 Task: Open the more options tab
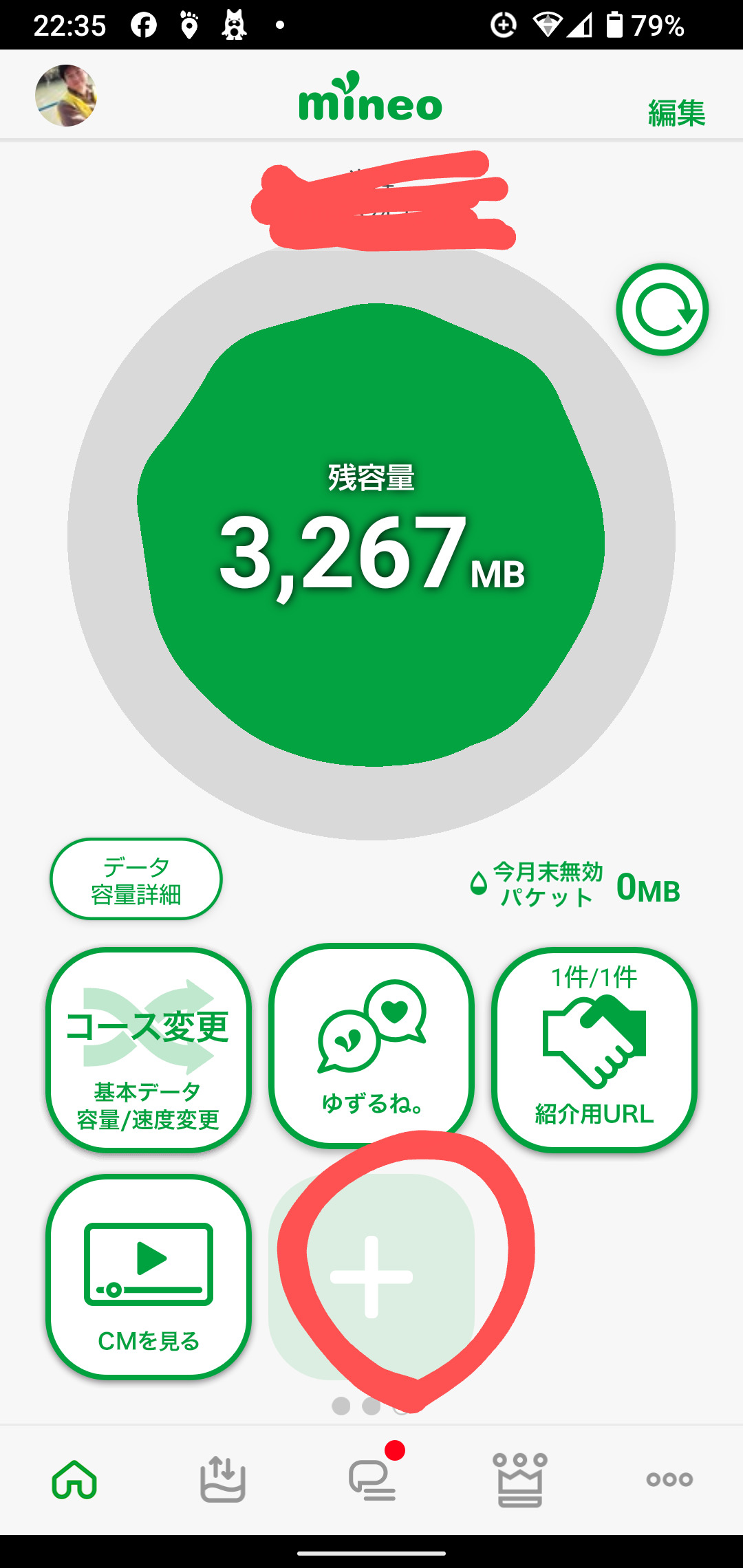point(669,1479)
